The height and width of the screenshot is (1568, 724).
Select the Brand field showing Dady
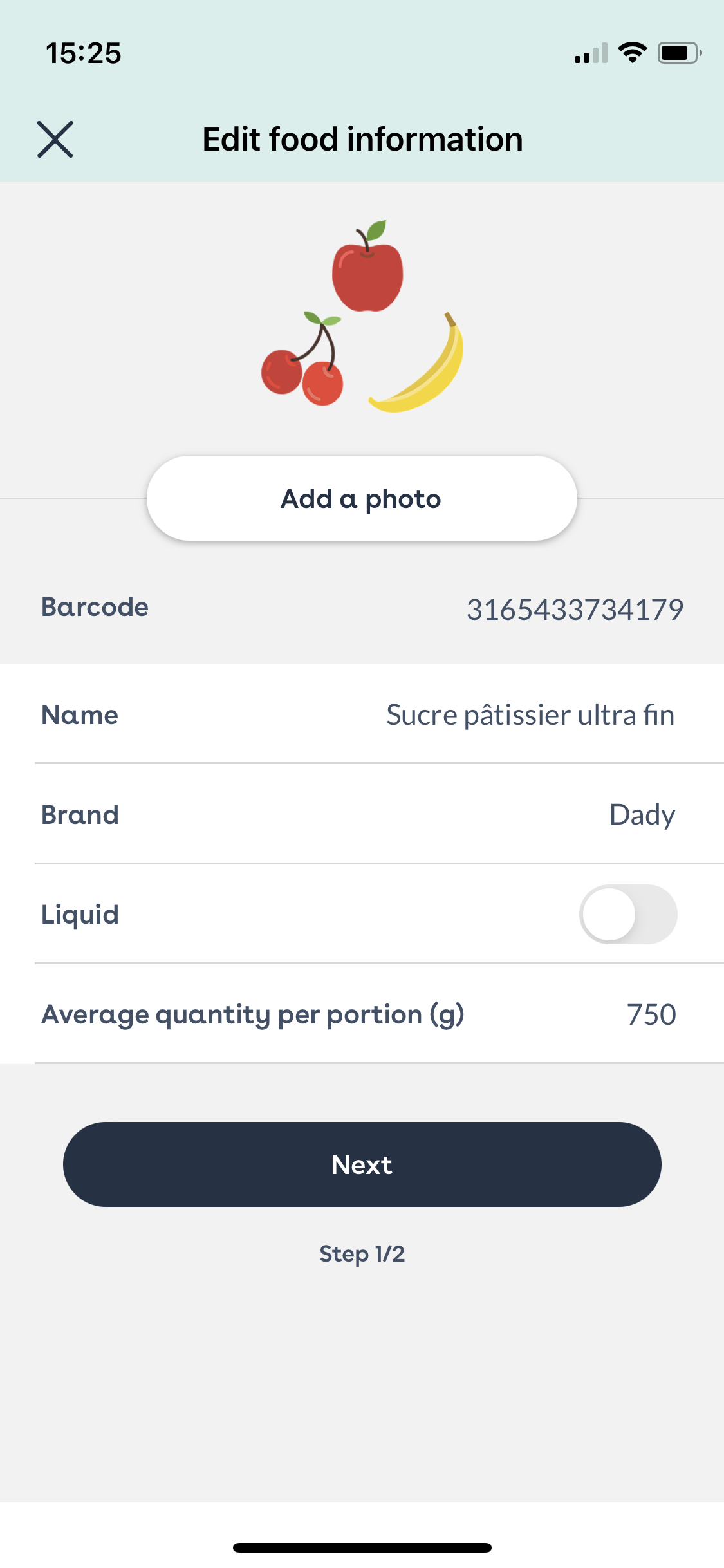pyautogui.click(x=642, y=814)
